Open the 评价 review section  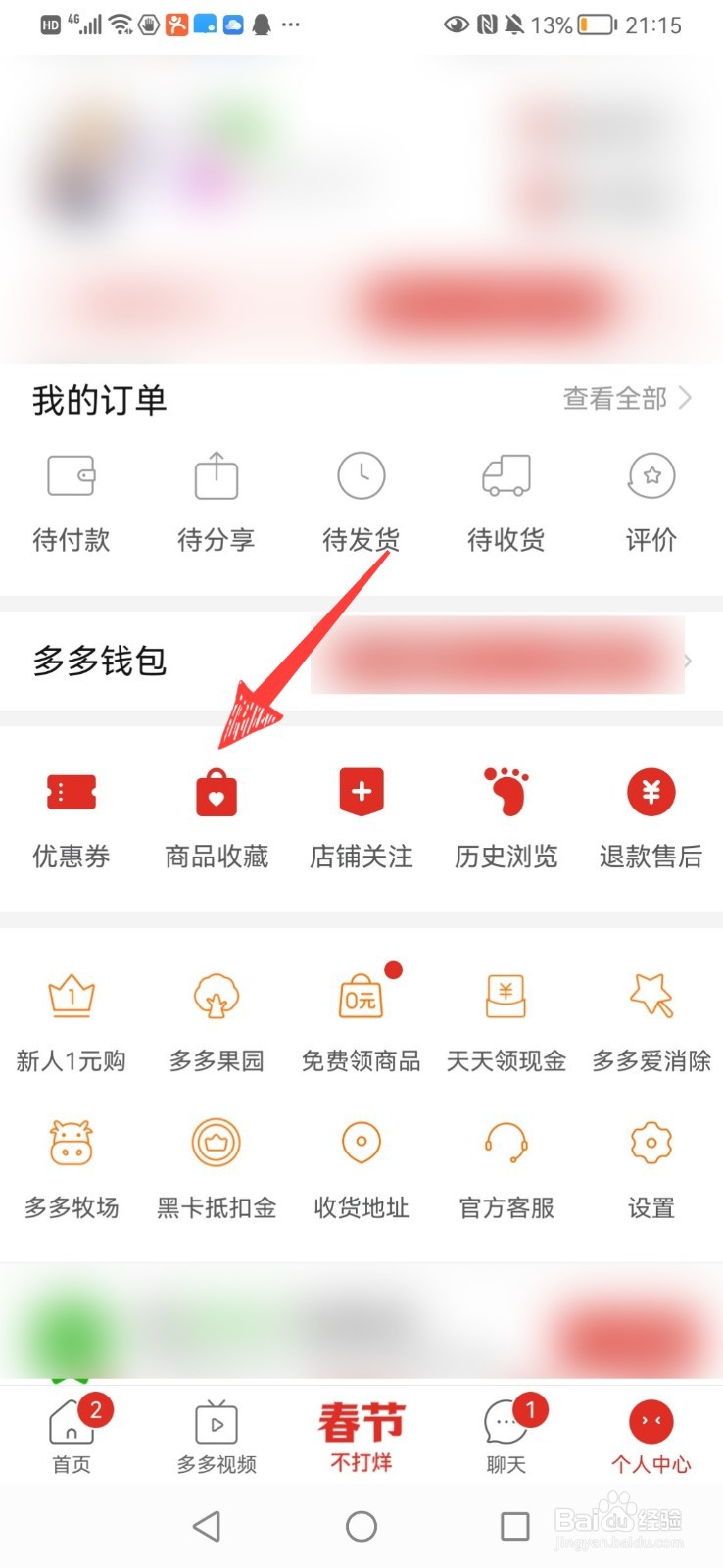(650, 500)
